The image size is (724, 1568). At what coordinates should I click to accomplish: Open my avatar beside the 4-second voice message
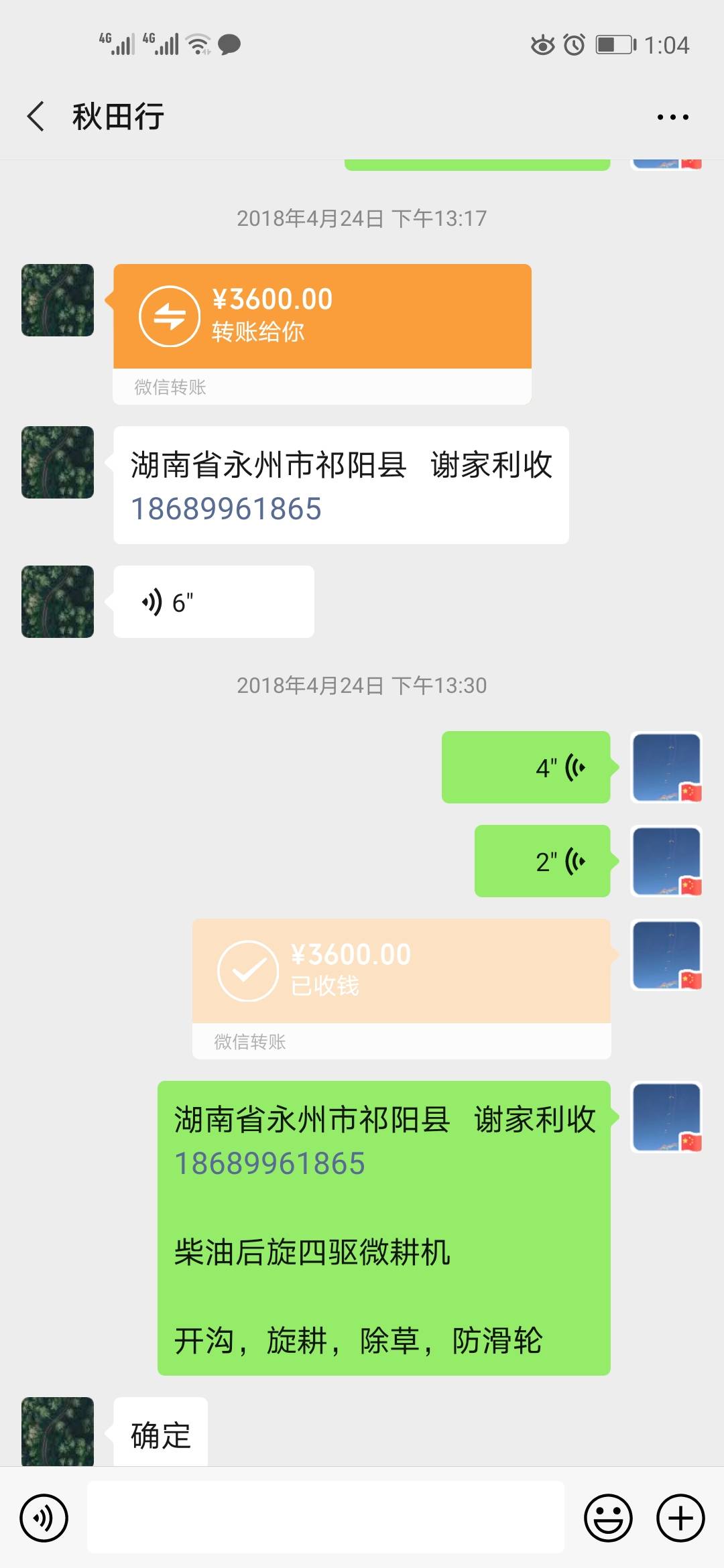coord(666,767)
